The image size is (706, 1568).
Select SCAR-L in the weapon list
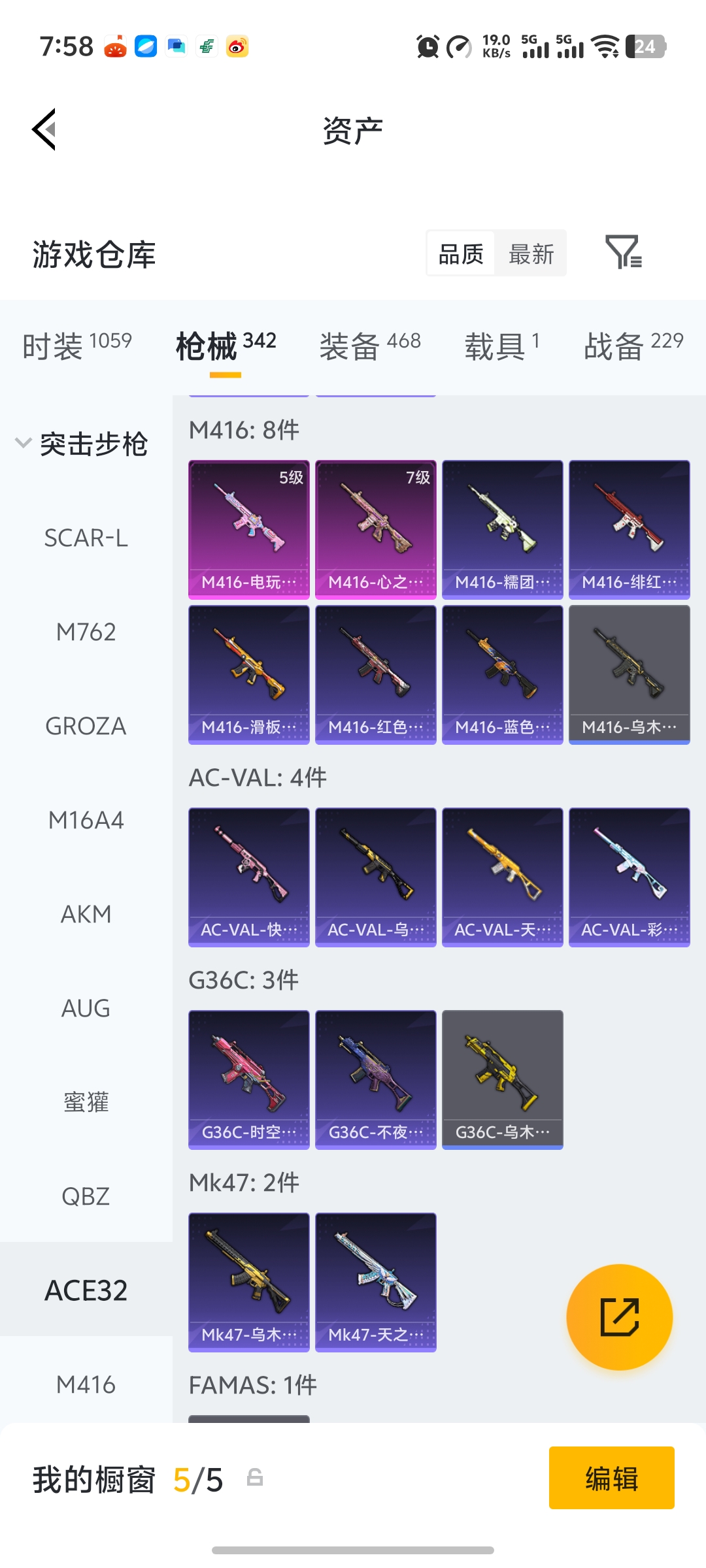[86, 538]
